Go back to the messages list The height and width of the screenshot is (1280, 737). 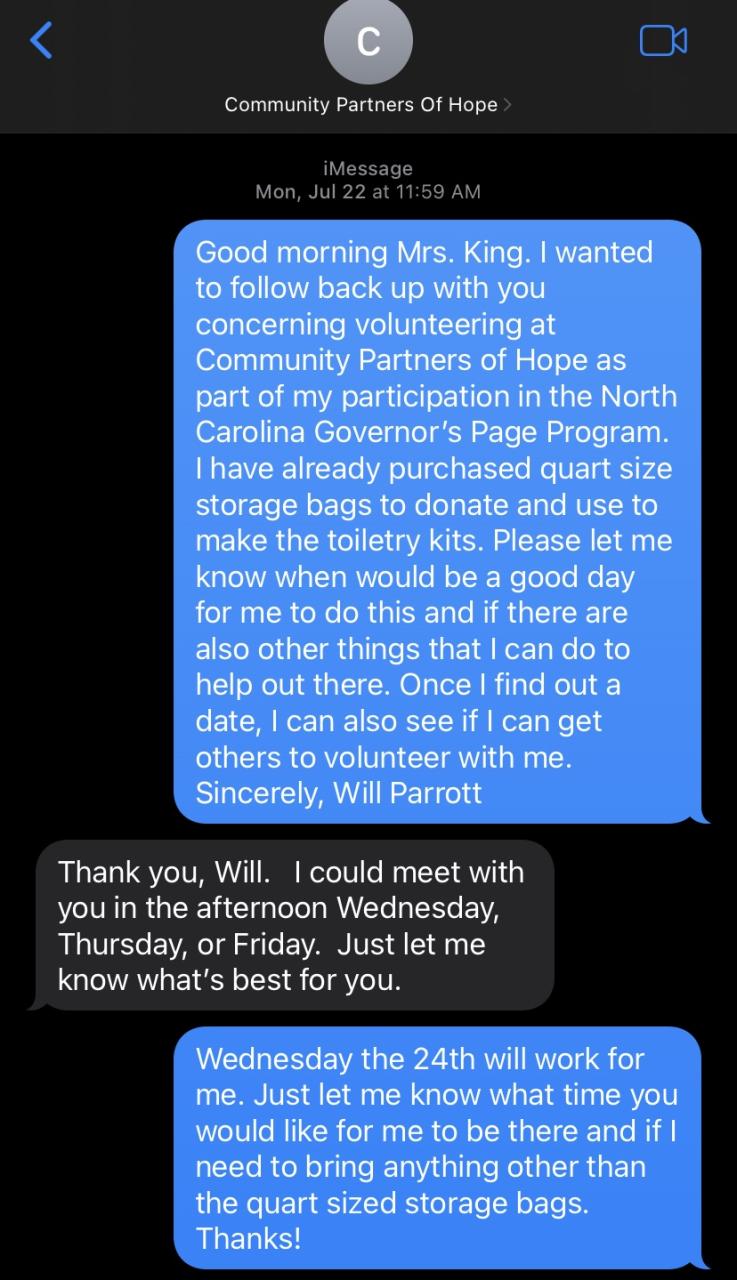pyautogui.click(x=41, y=41)
